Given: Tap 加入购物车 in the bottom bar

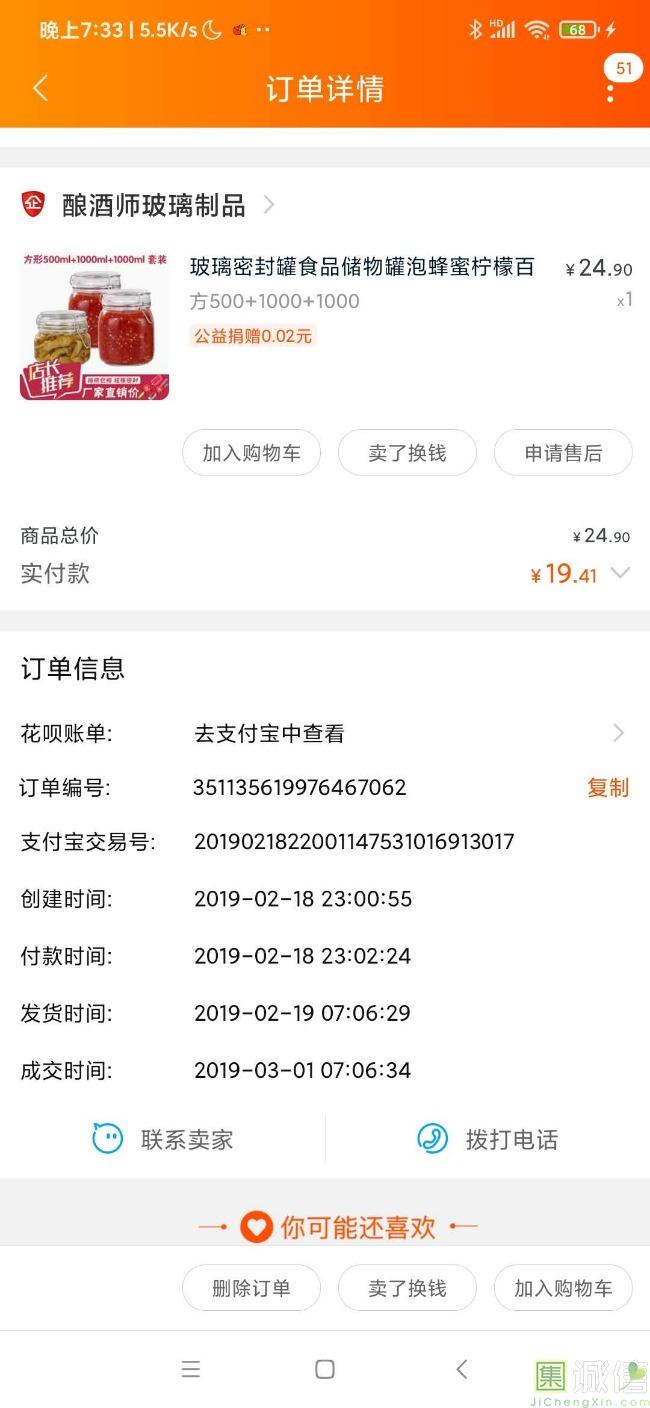Looking at the screenshot, I should click(x=563, y=1288).
